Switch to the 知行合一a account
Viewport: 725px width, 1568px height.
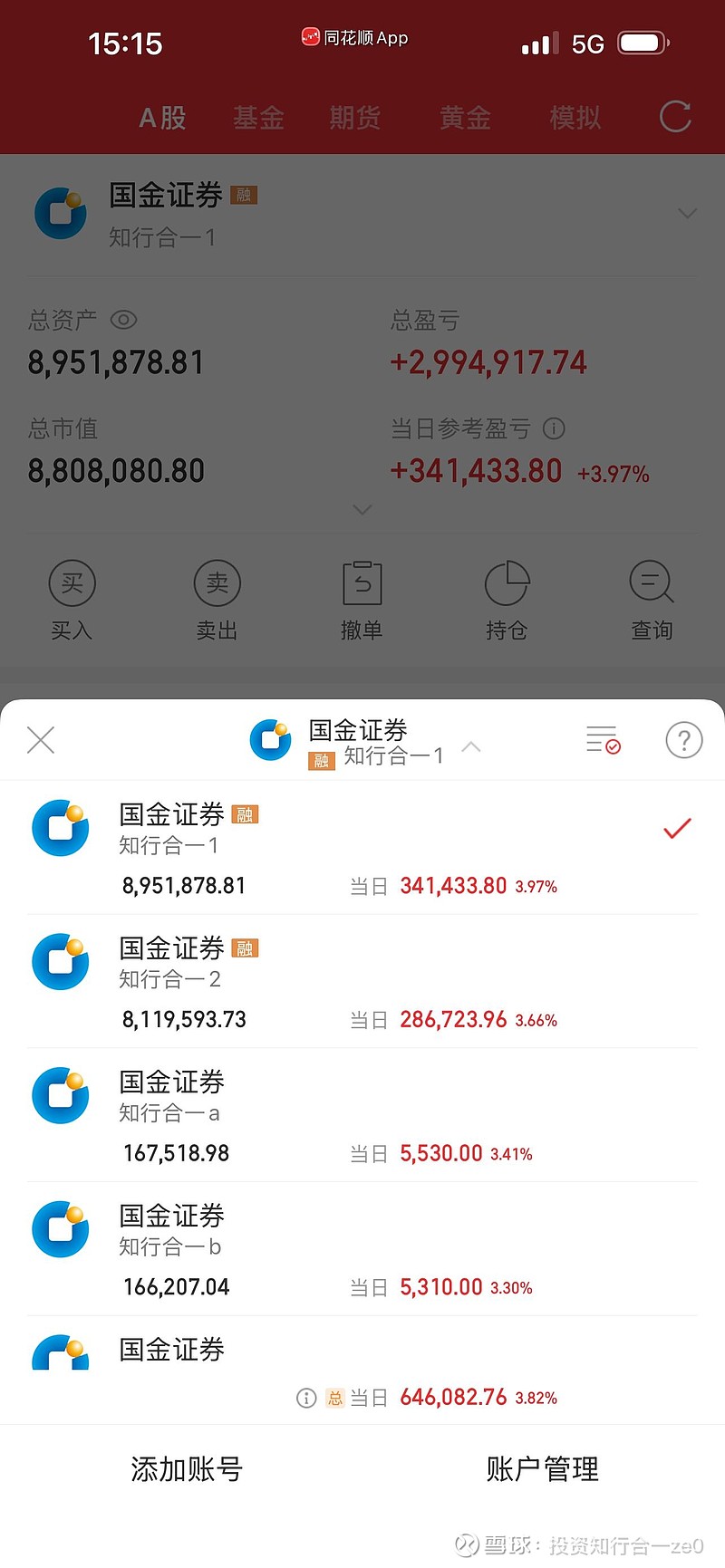pyautogui.click(x=362, y=1115)
